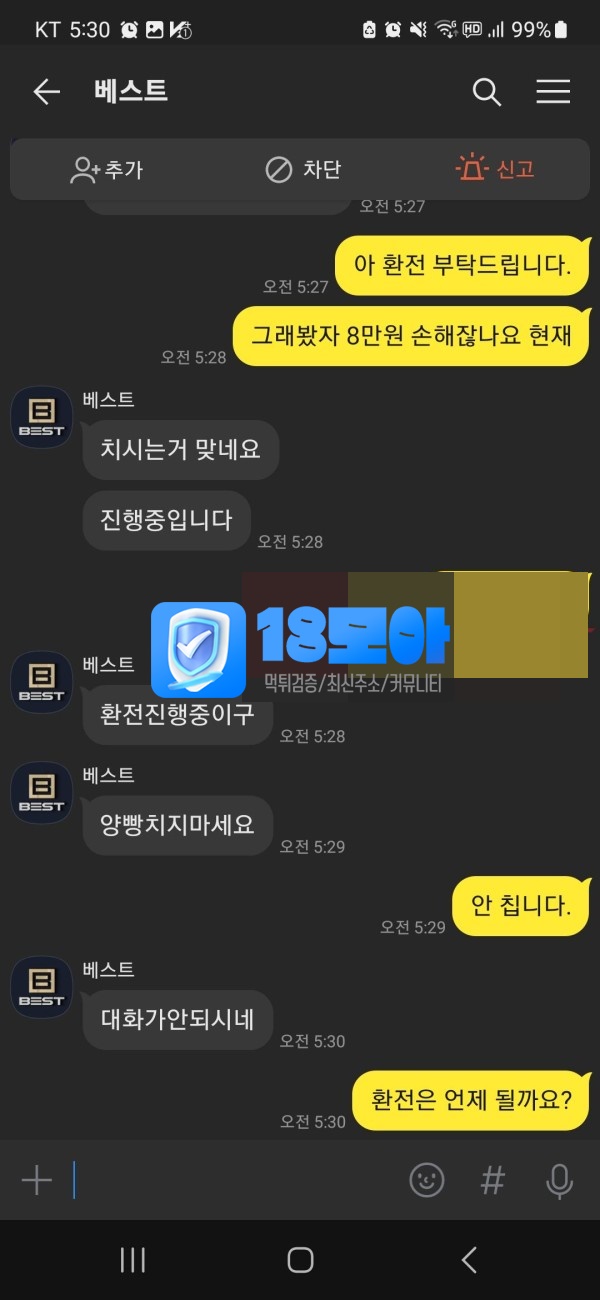The width and height of the screenshot is (600, 1300).
Task: Open the emoticon picker
Action: coord(427,1181)
